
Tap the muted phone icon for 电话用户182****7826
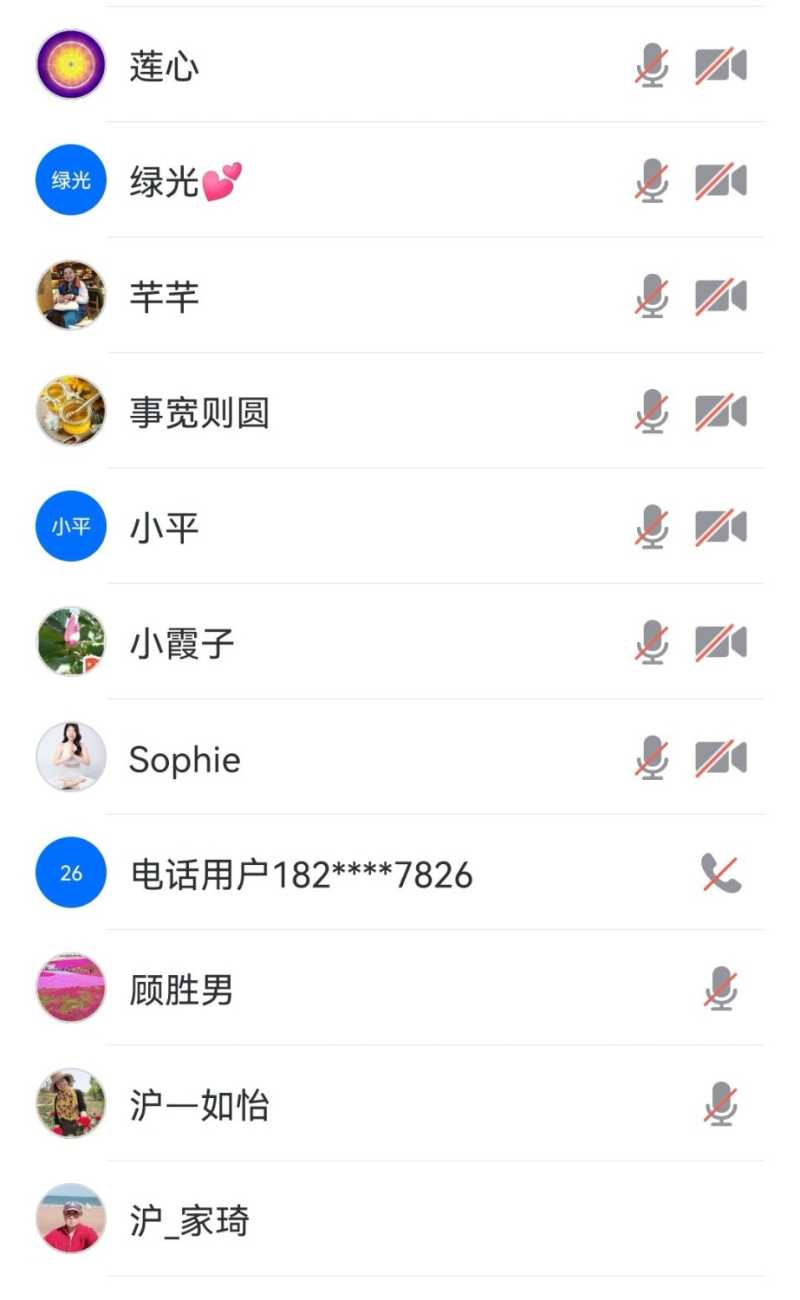[x=721, y=874]
